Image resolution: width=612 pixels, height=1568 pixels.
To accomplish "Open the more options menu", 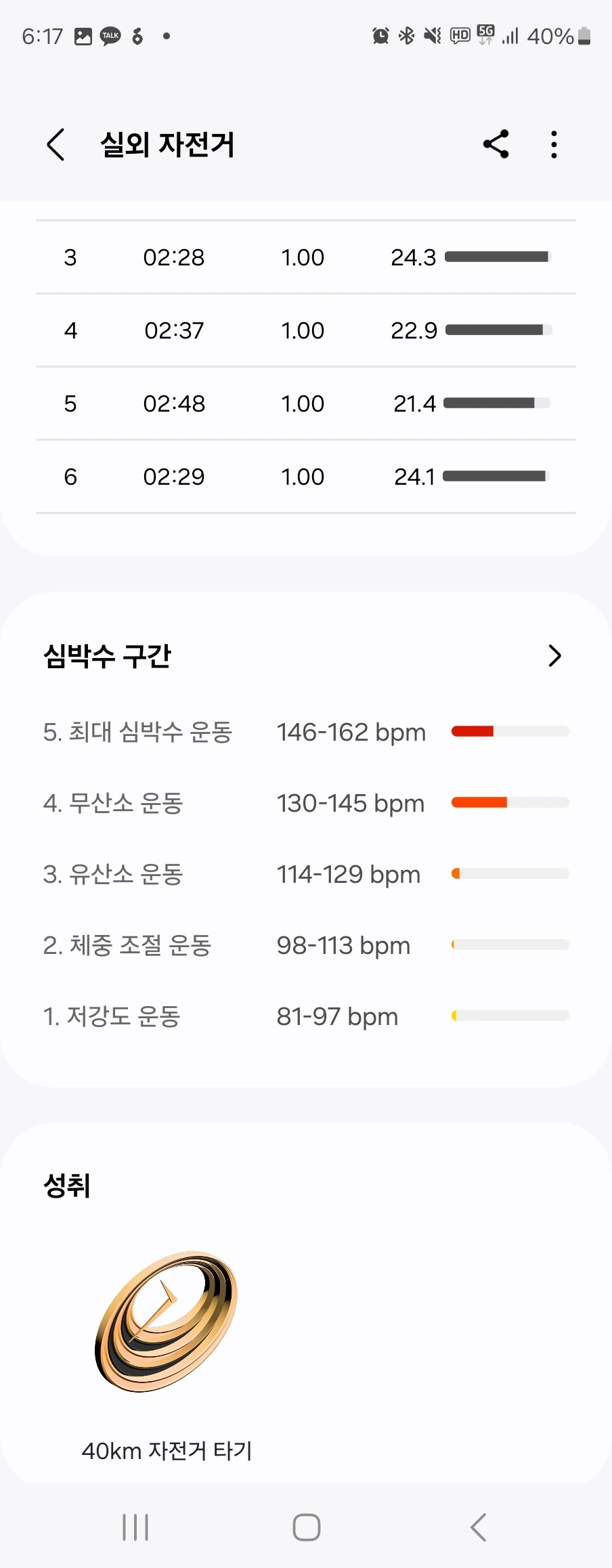I will pyautogui.click(x=554, y=144).
